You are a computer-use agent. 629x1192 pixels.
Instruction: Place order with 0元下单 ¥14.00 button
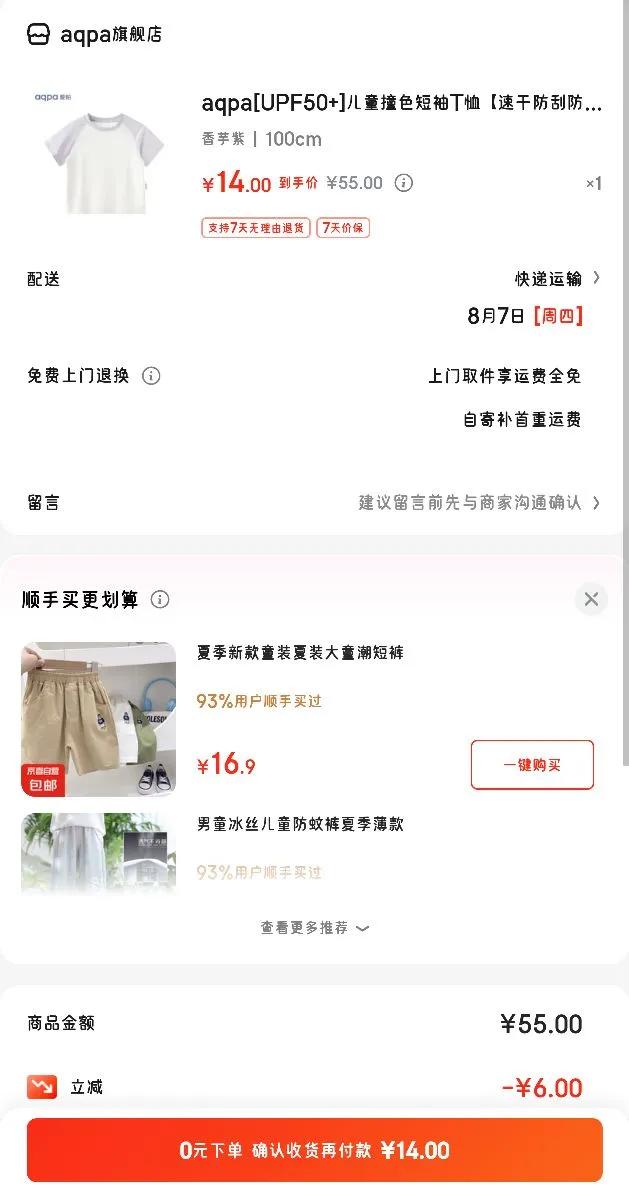(x=314, y=1149)
